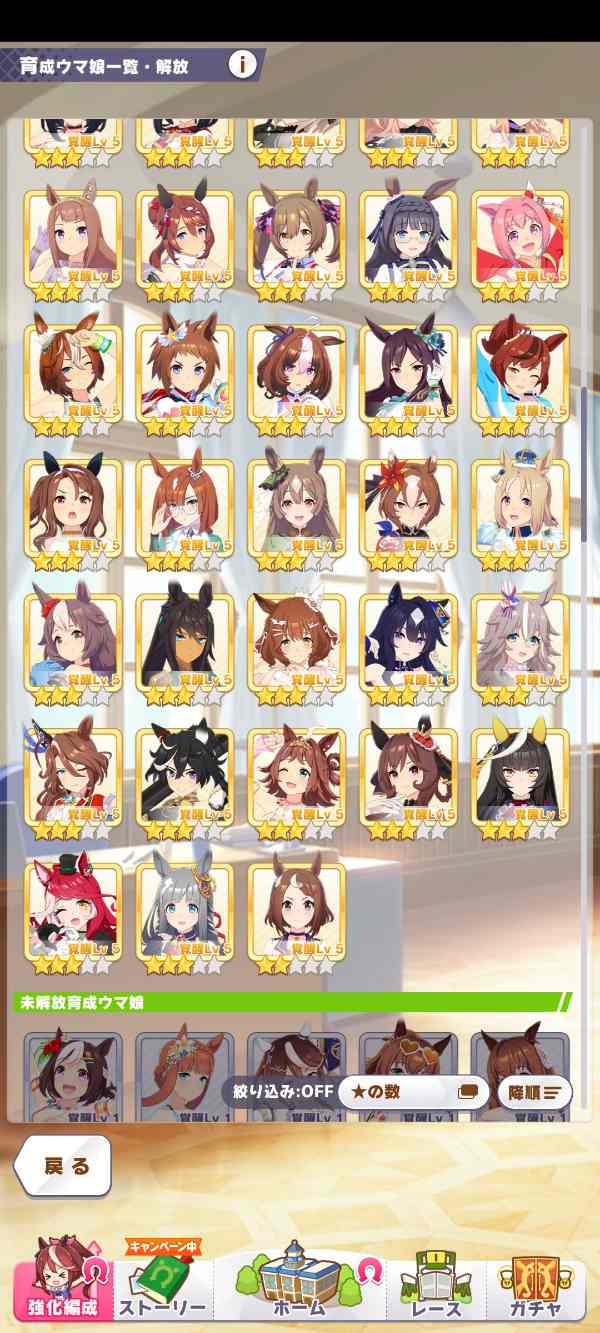Toggle the 降順 sort order button

534,1092
